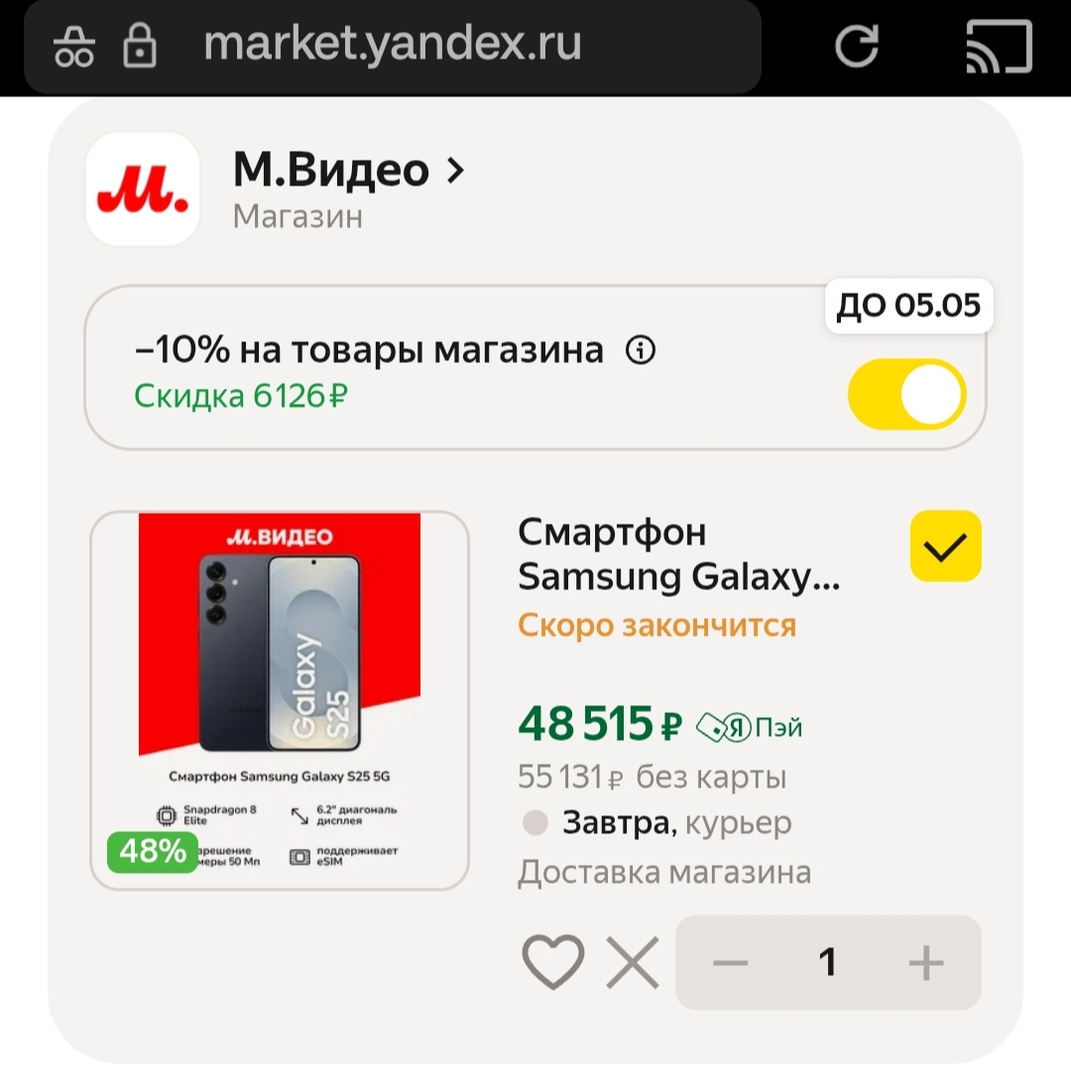Add the smartphone to favorites
This screenshot has height=1090, width=1071.
click(x=553, y=963)
